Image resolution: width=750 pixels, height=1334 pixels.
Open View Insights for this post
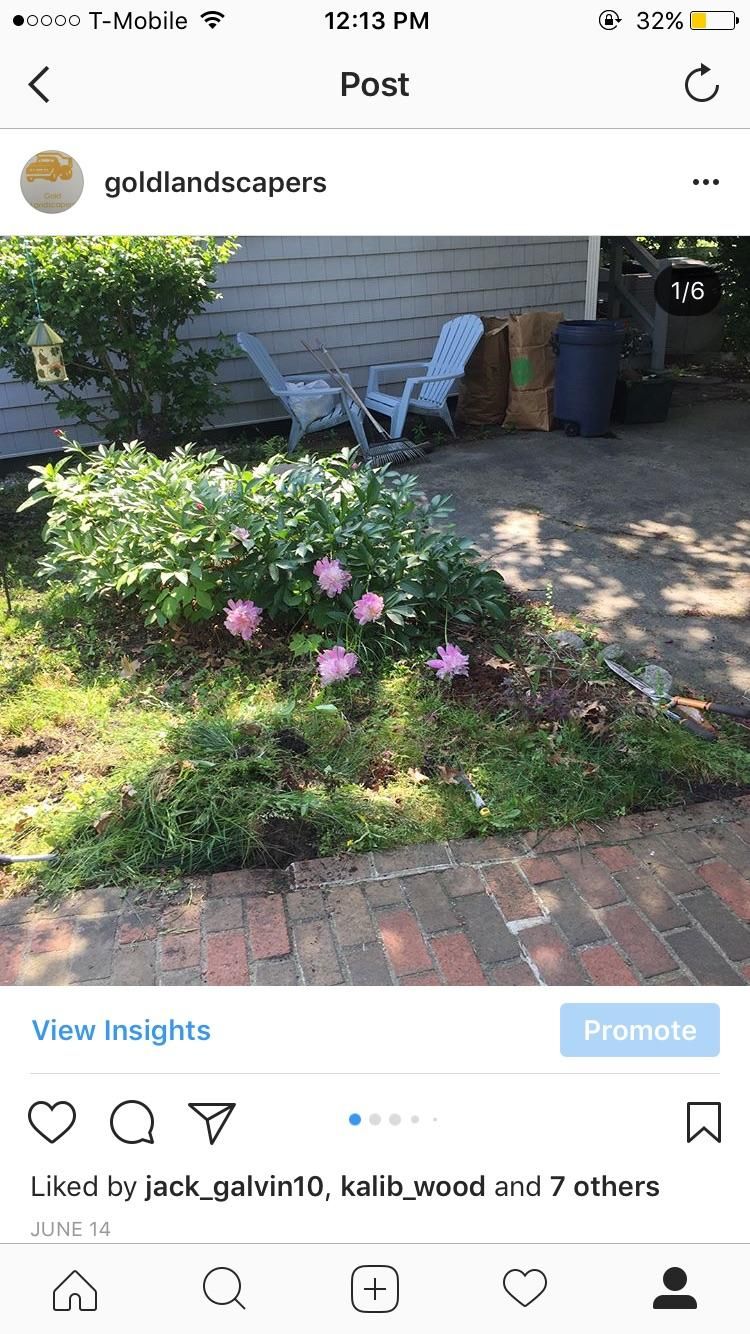tap(121, 1030)
